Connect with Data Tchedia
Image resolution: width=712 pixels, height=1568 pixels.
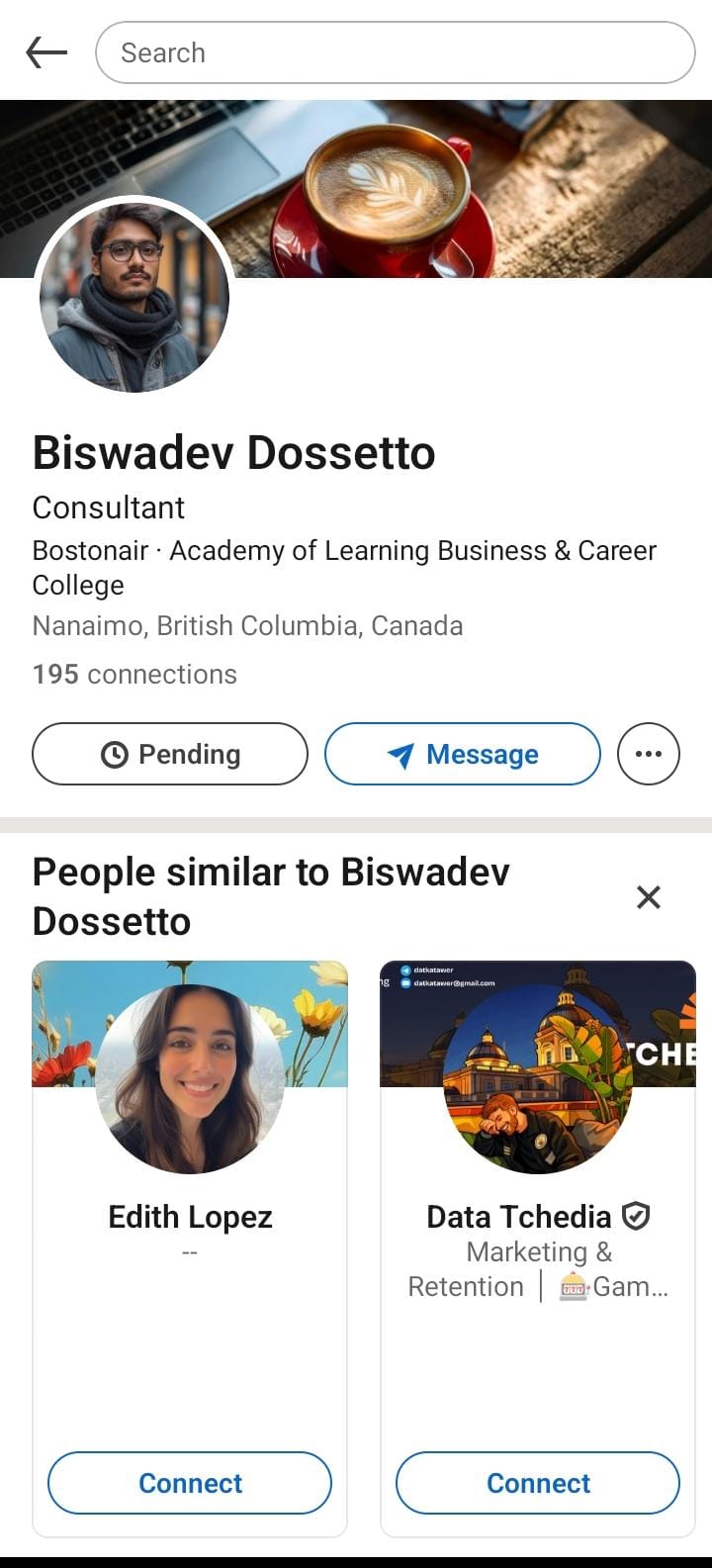[538, 1483]
